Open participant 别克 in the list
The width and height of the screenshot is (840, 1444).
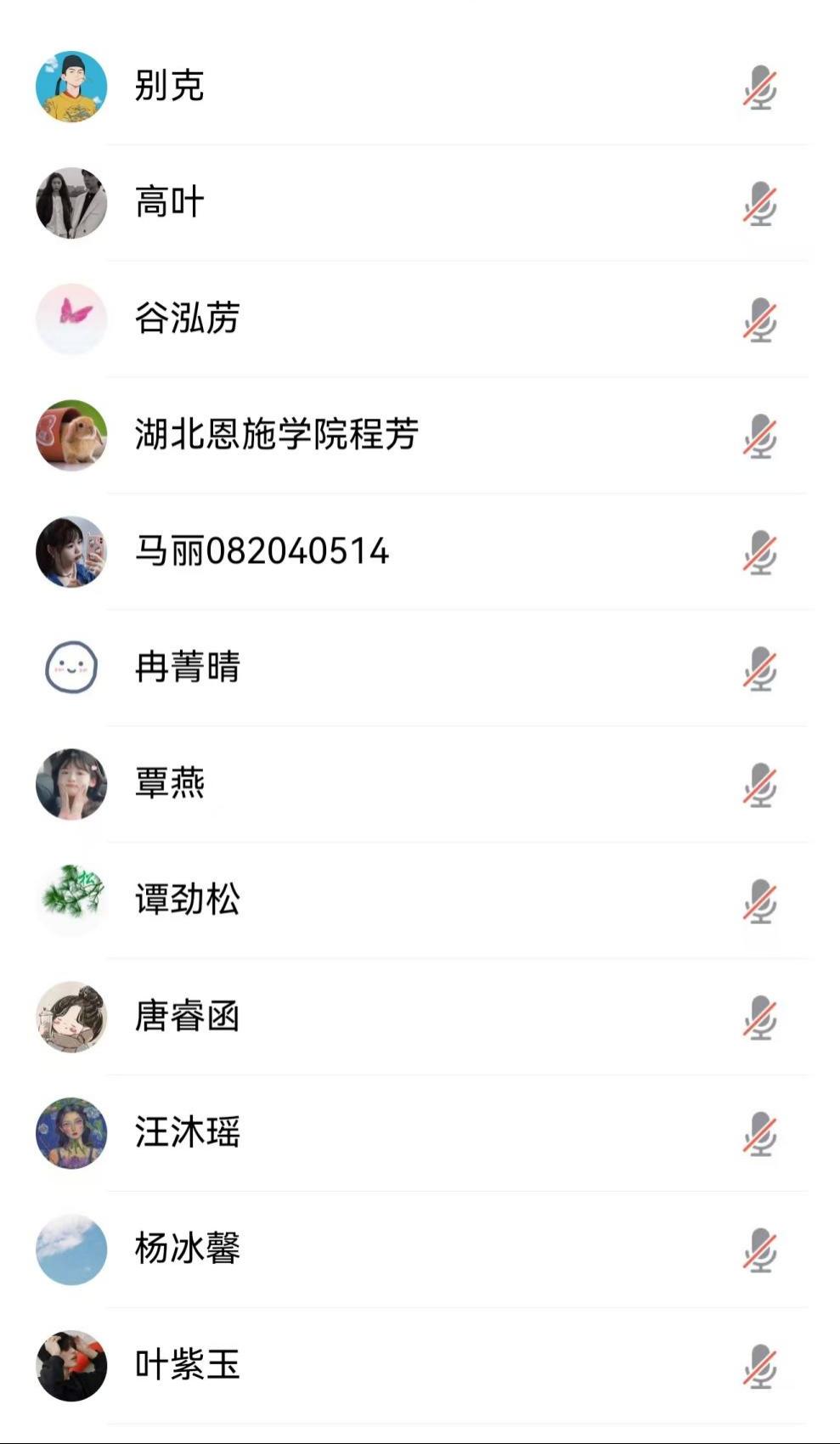170,86
